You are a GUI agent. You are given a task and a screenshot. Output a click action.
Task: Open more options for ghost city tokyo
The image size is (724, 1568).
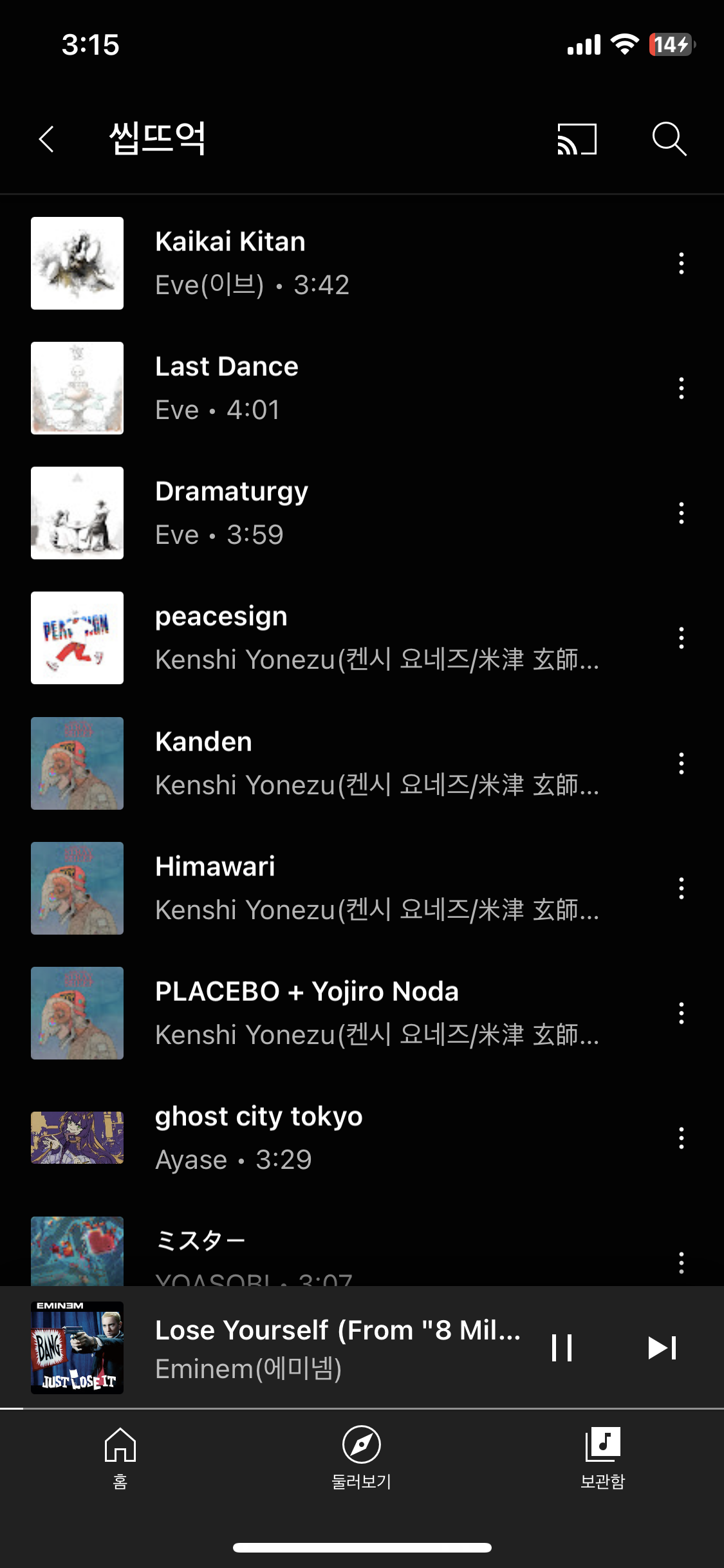tap(681, 1138)
